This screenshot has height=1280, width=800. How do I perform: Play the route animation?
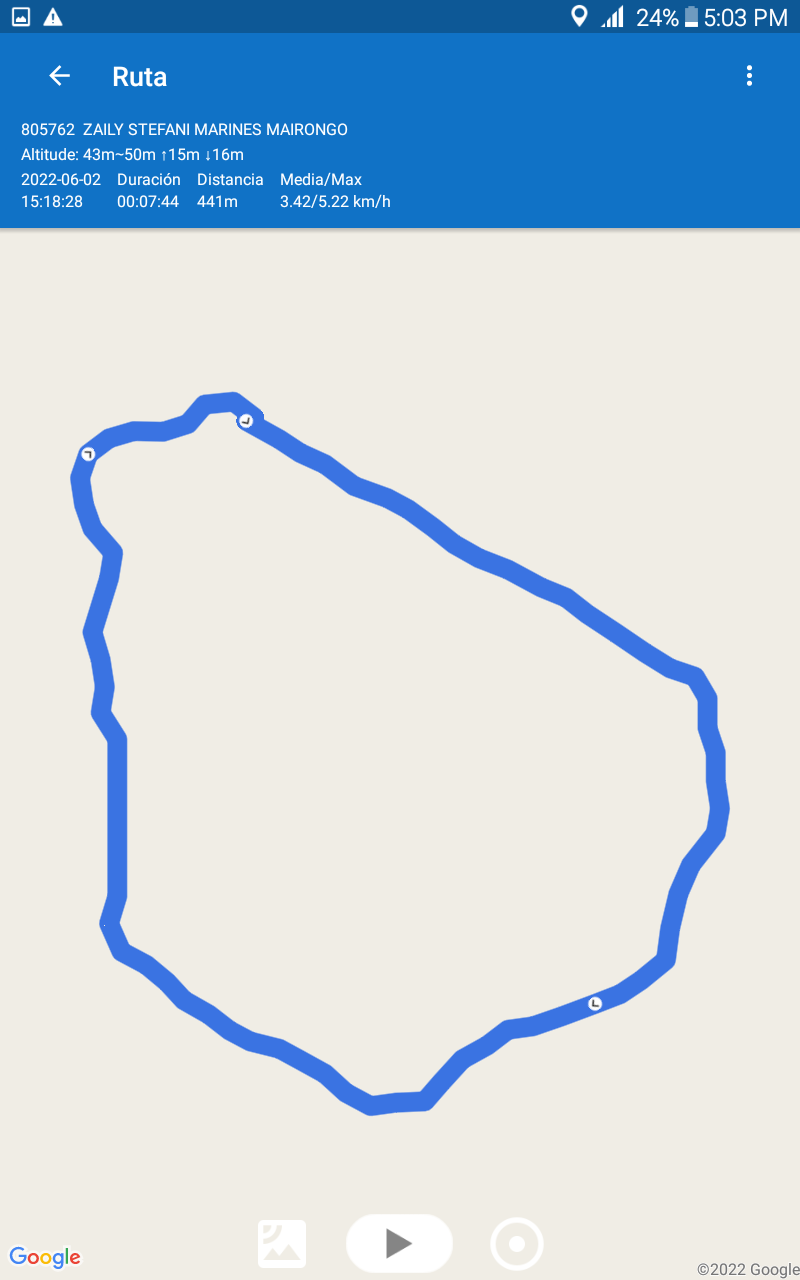point(399,1243)
